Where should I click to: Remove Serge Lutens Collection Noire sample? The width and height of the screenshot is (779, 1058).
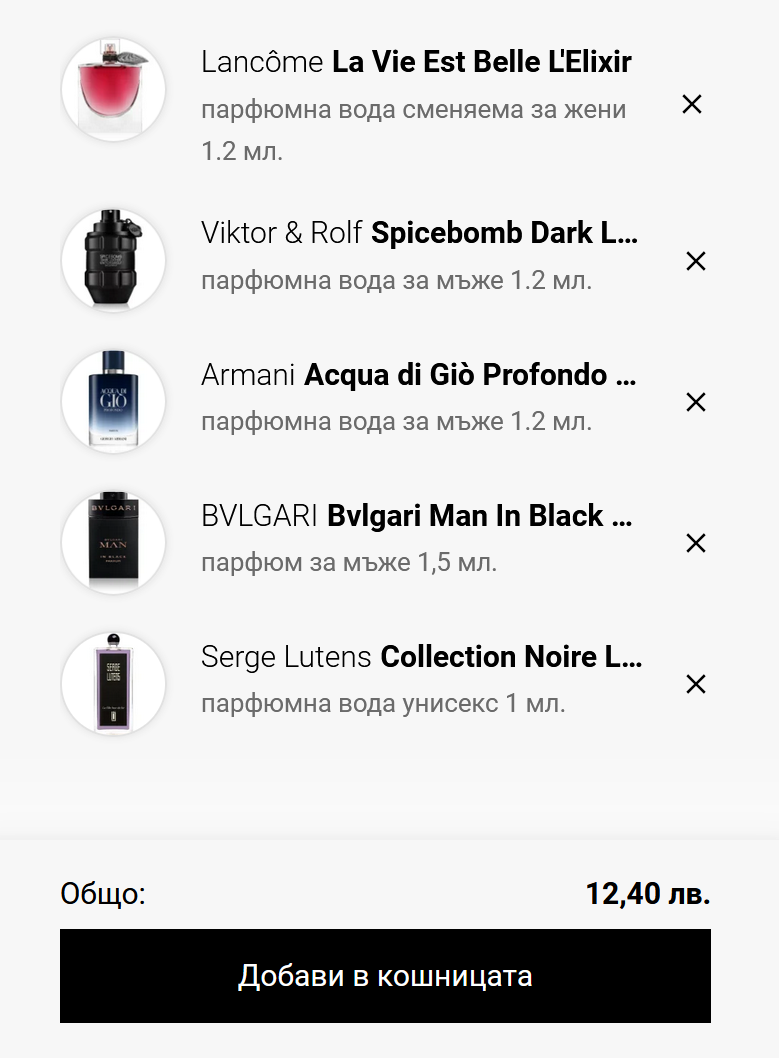[x=695, y=684]
